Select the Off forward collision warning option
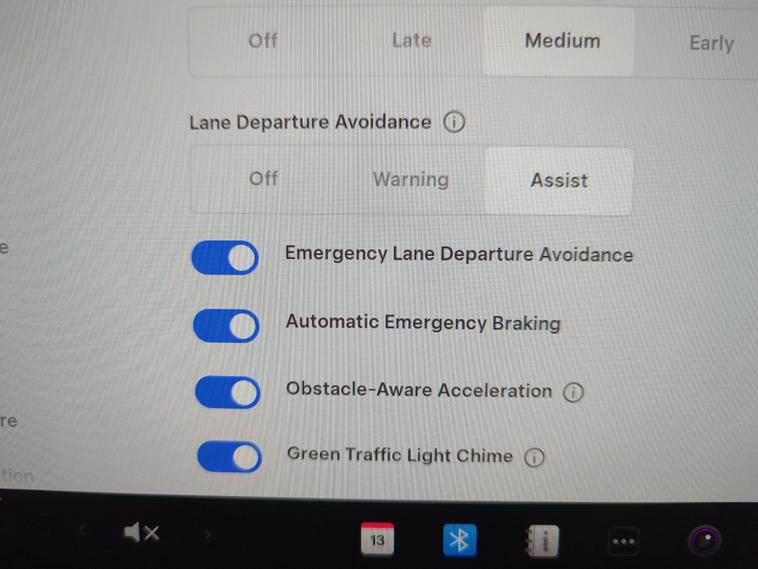Image resolution: width=758 pixels, height=569 pixels. [262, 41]
